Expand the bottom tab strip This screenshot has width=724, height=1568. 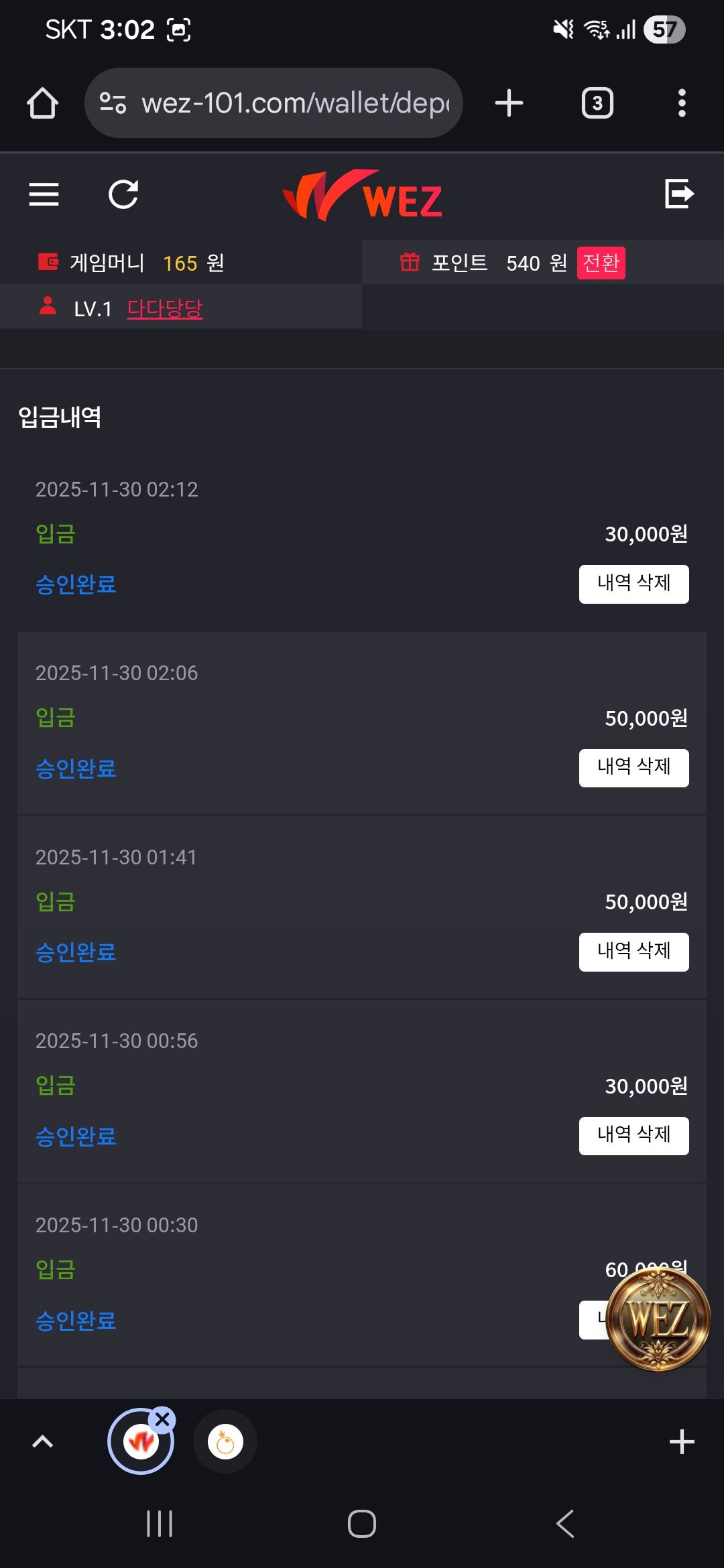point(43,1441)
